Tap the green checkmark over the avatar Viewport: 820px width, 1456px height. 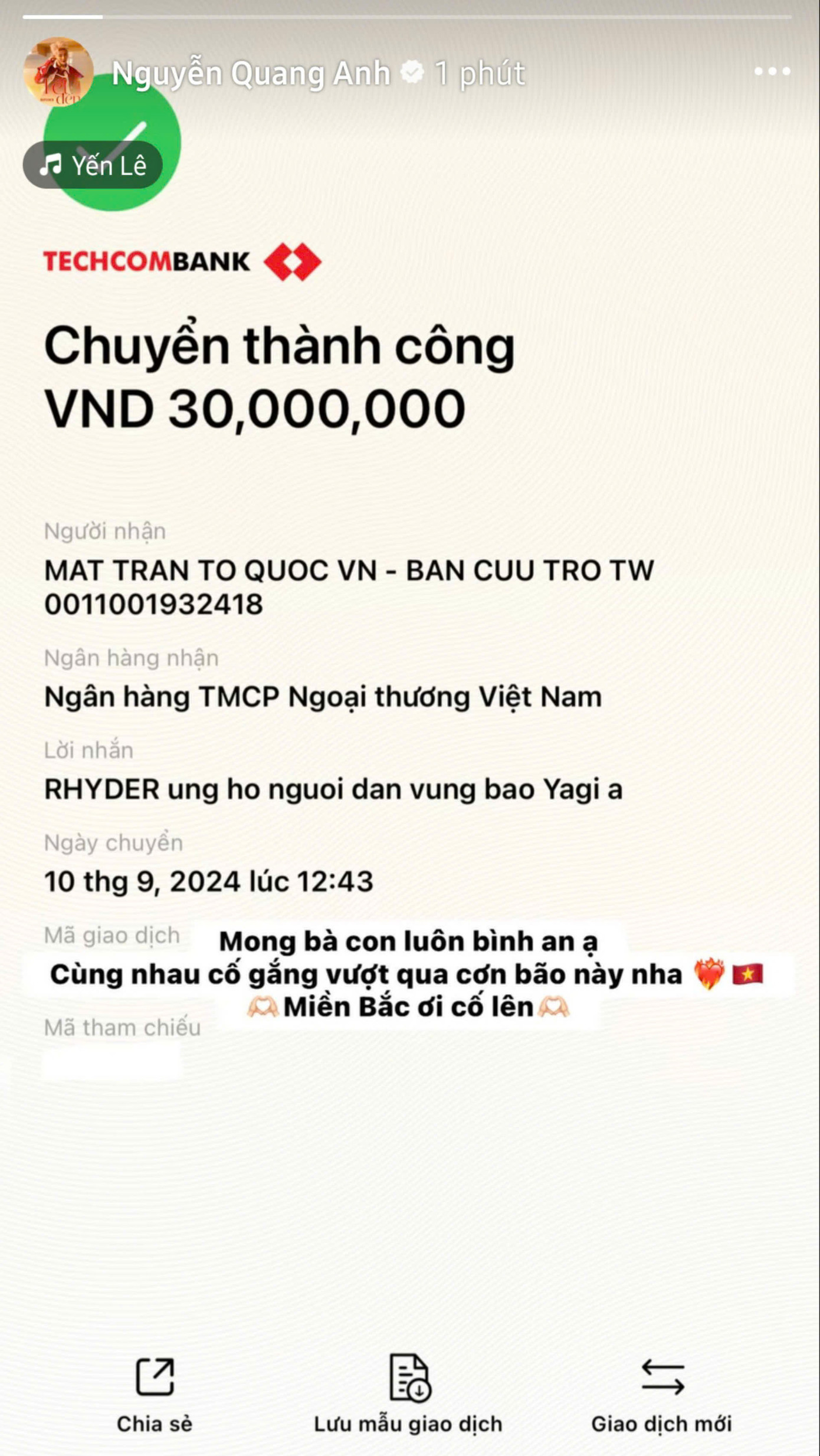[133, 132]
